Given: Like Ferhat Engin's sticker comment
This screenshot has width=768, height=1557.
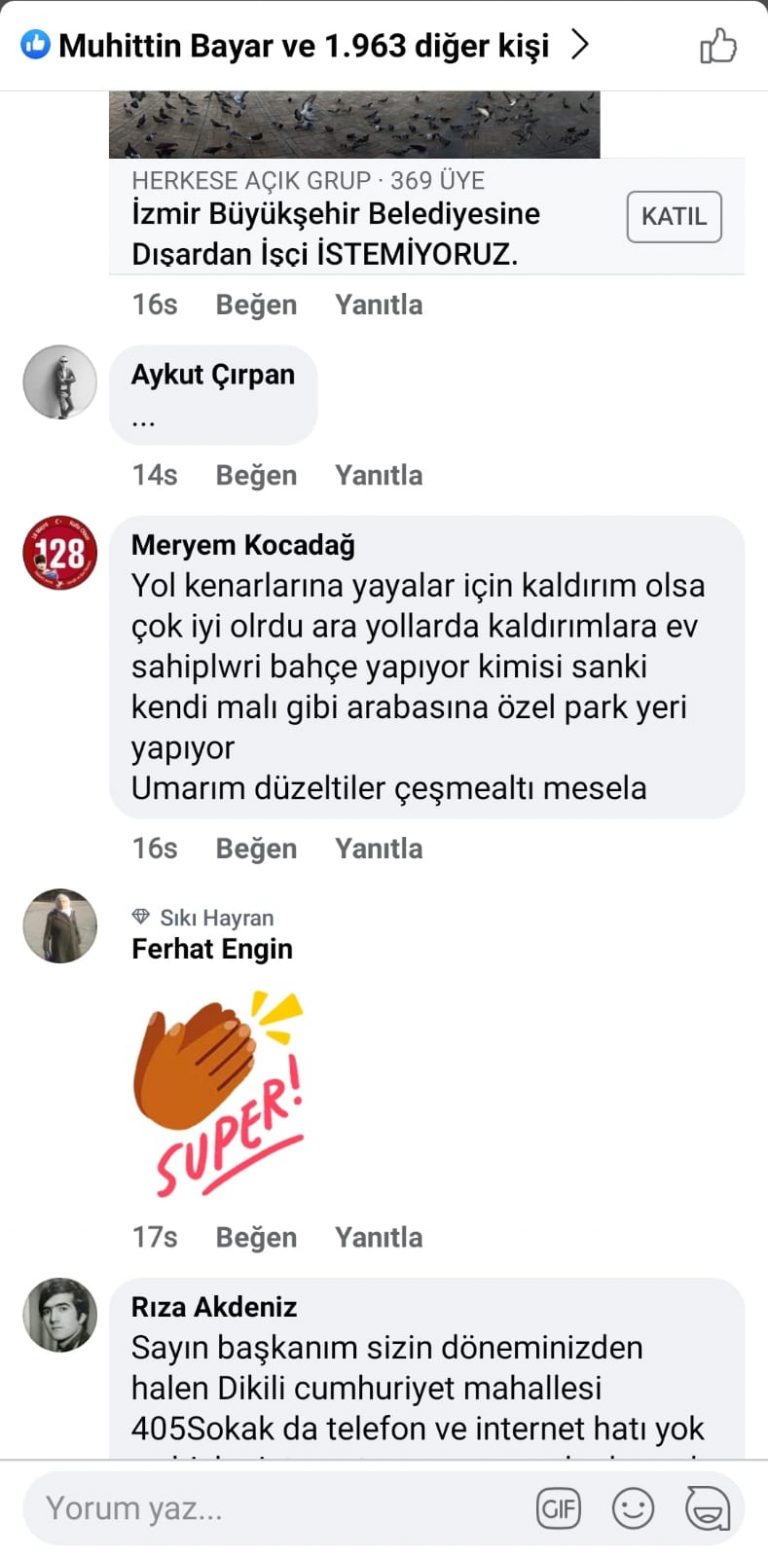Looking at the screenshot, I should 256,1237.
